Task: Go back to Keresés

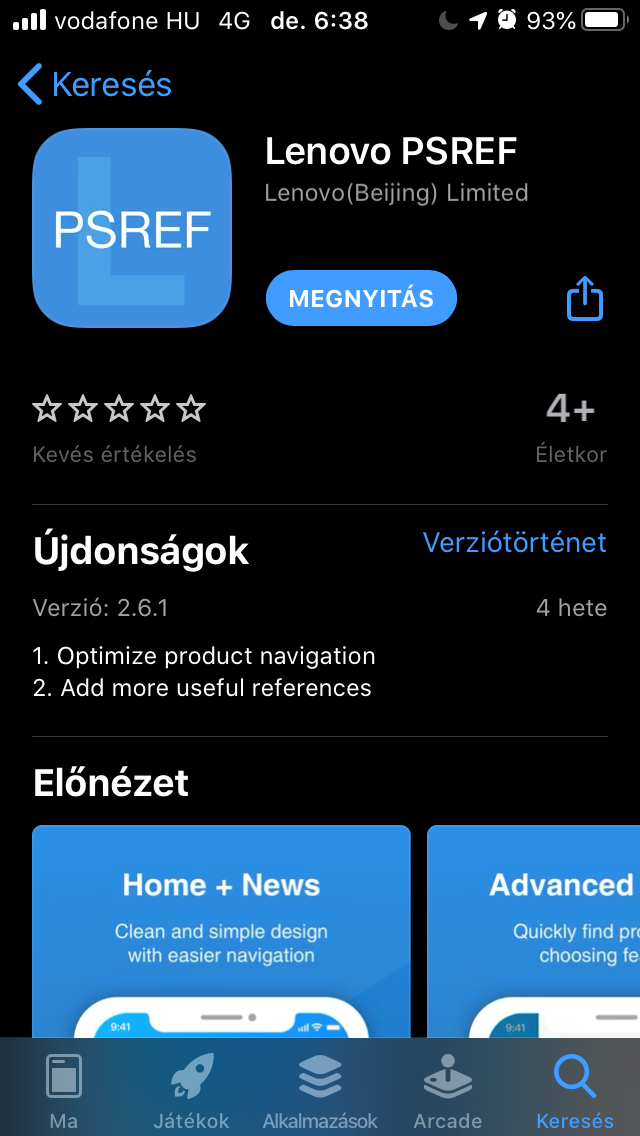Action: coord(95,85)
